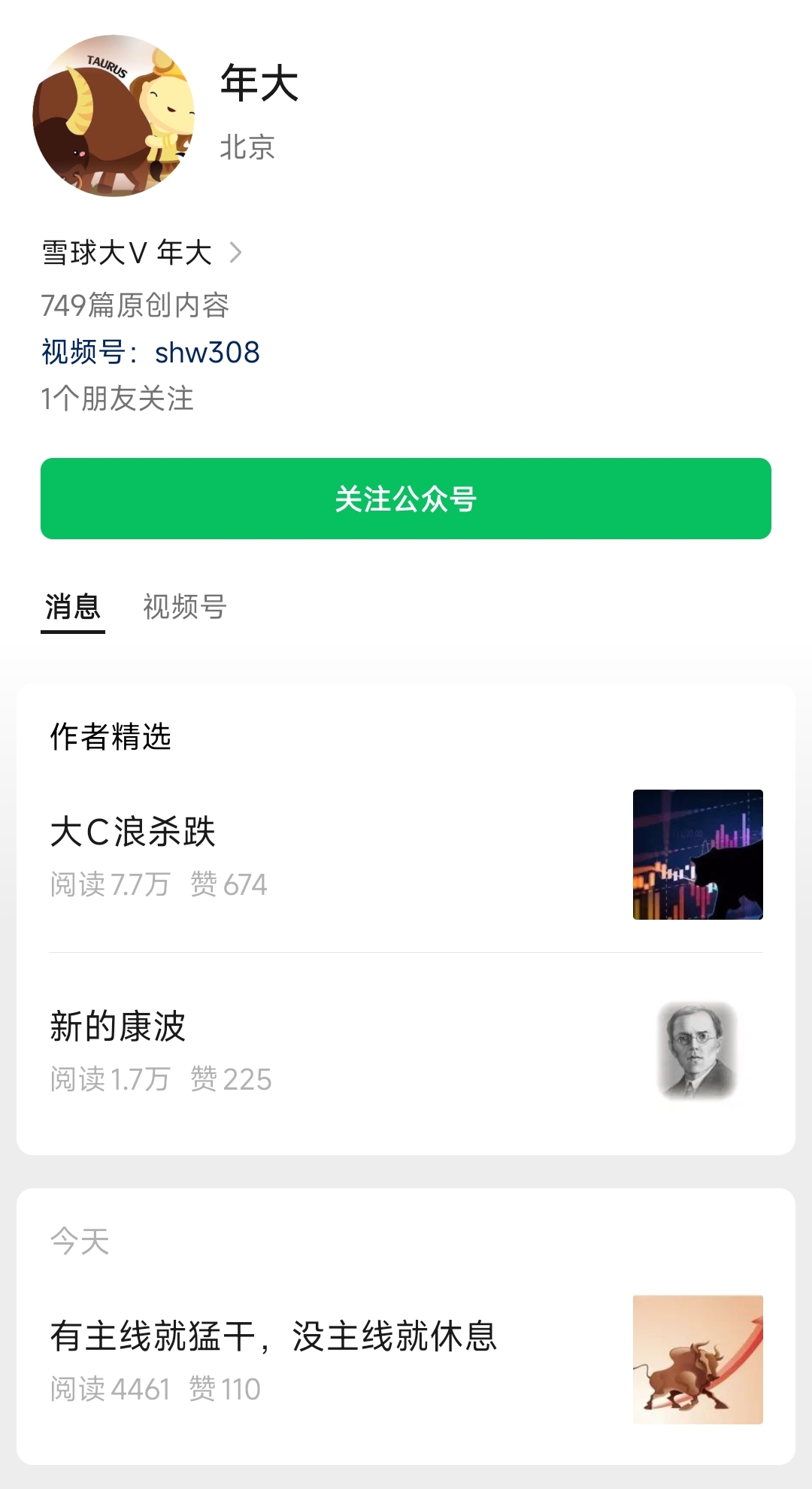The height and width of the screenshot is (1489, 812).
Task: Expand the 雪球大V 年大 description
Action: (141, 253)
